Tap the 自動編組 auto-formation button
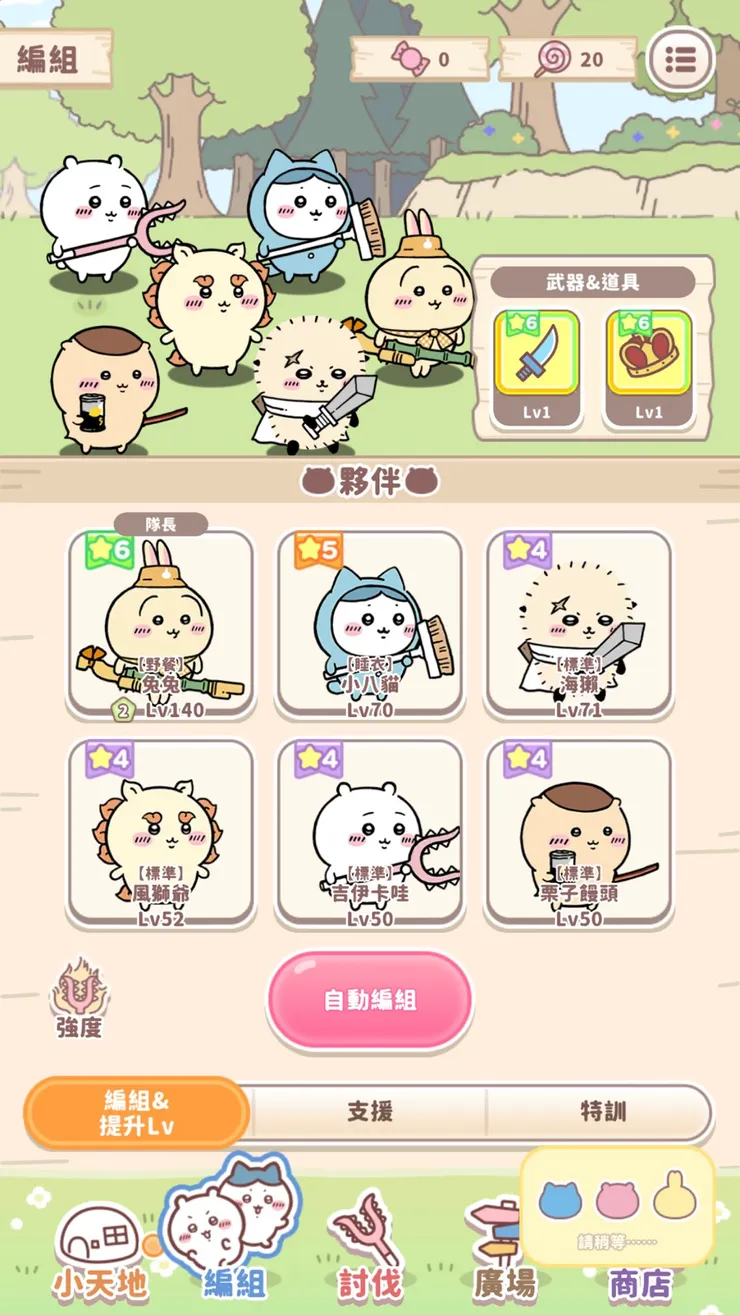740x1315 pixels. click(369, 1000)
